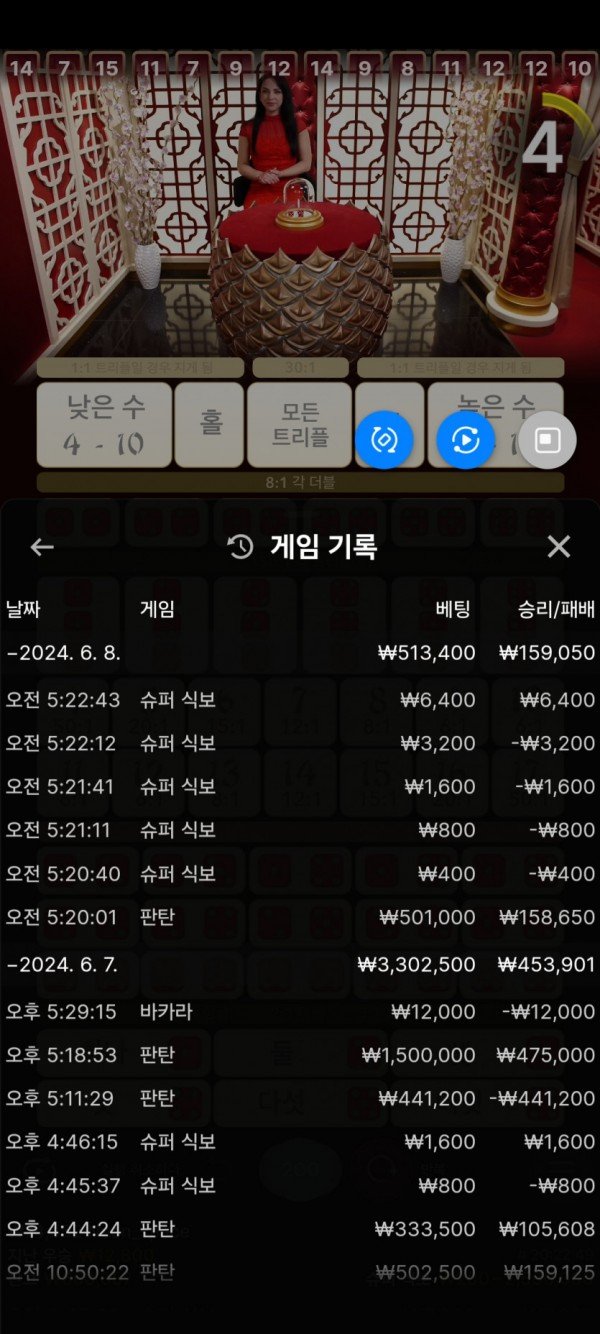This screenshot has height=1334, width=600.
Task: Collapse the 2024. 6. 7. date group
Action: point(64,966)
